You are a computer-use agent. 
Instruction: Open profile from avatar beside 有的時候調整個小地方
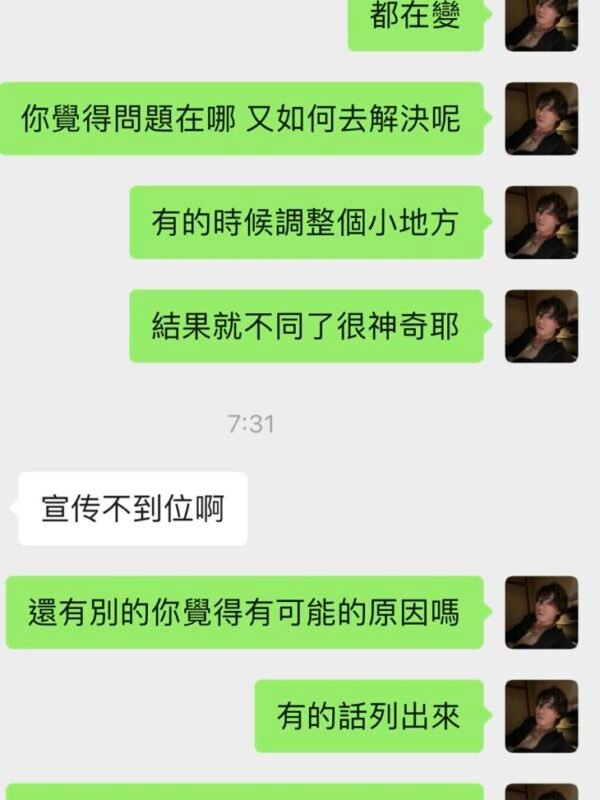(541, 222)
